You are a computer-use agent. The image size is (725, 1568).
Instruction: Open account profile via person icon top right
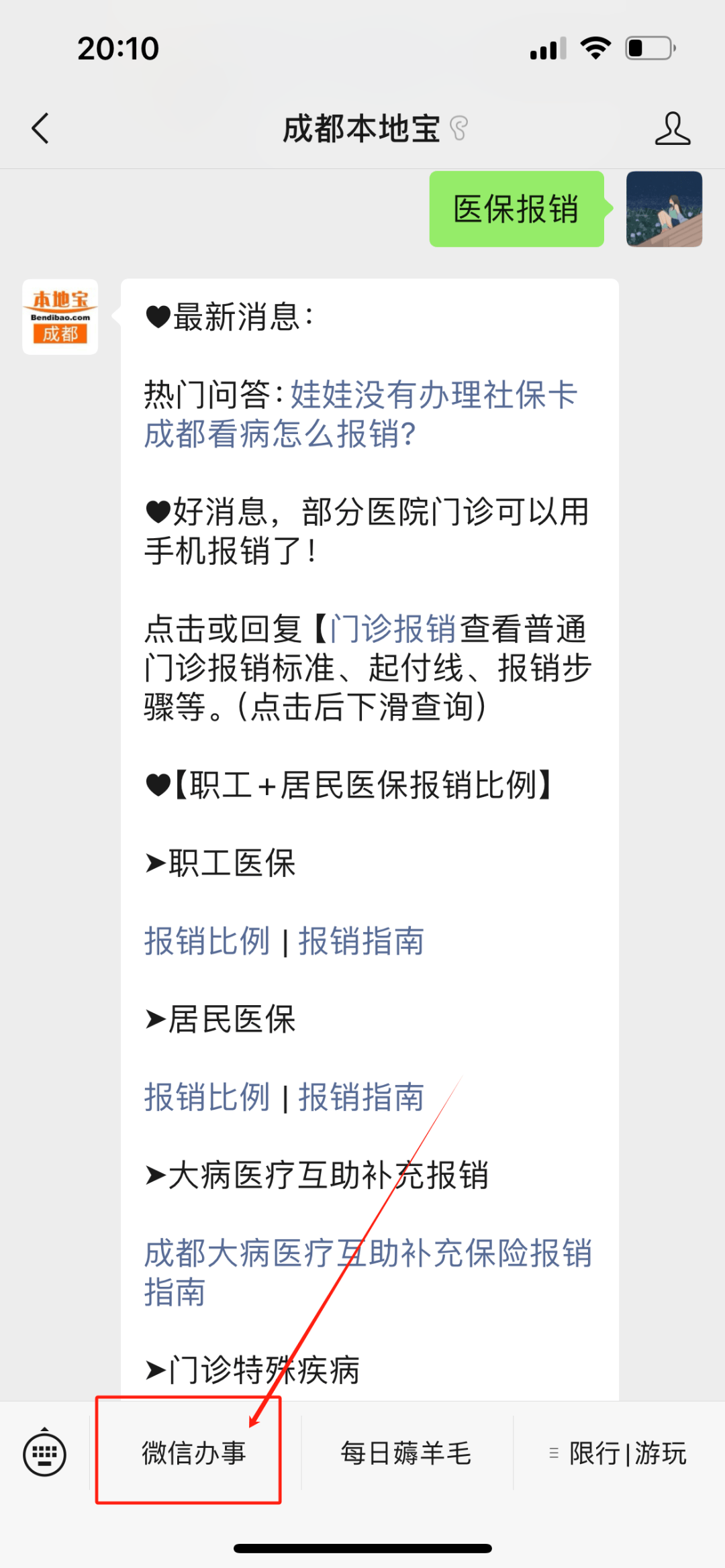[673, 129]
